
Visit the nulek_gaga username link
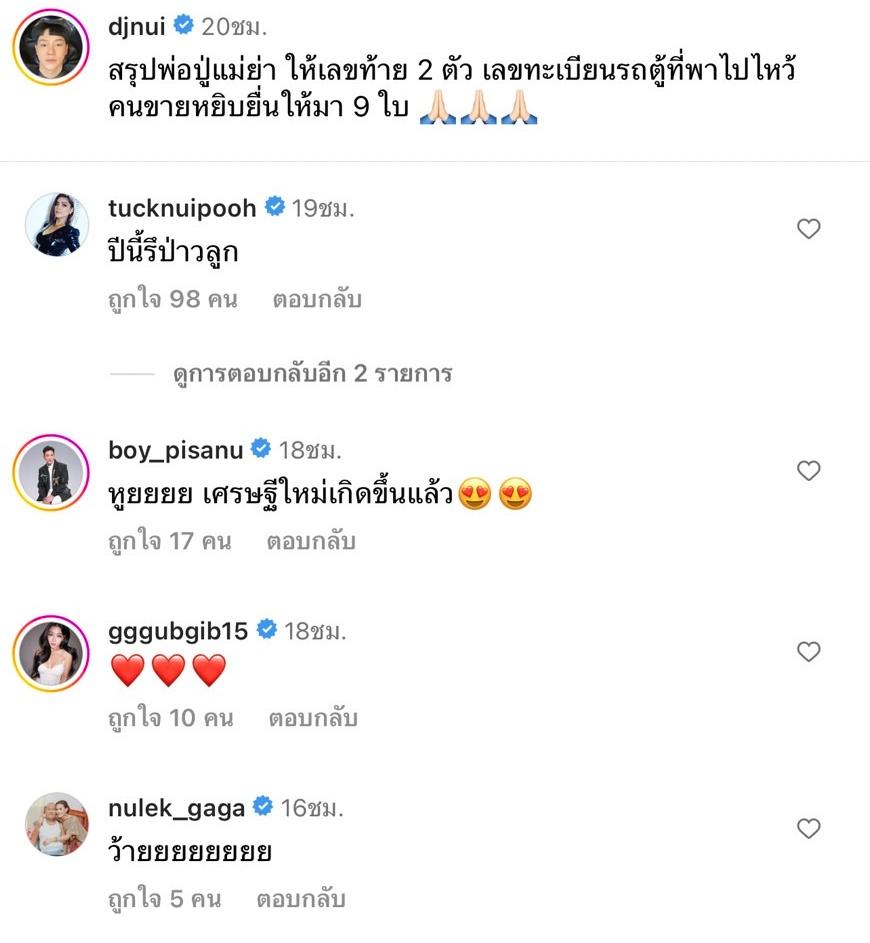177,807
